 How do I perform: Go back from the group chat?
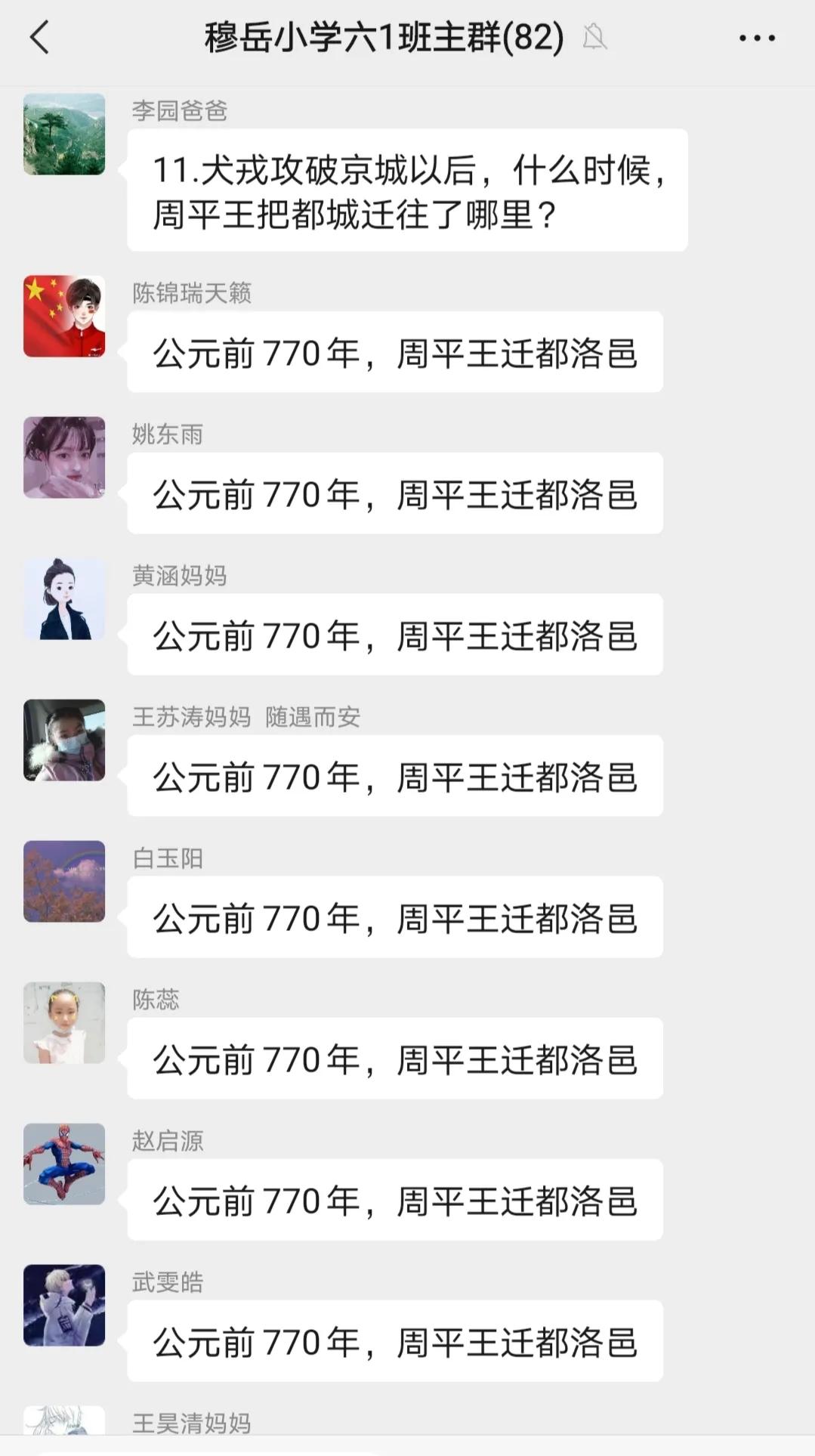coord(39,37)
